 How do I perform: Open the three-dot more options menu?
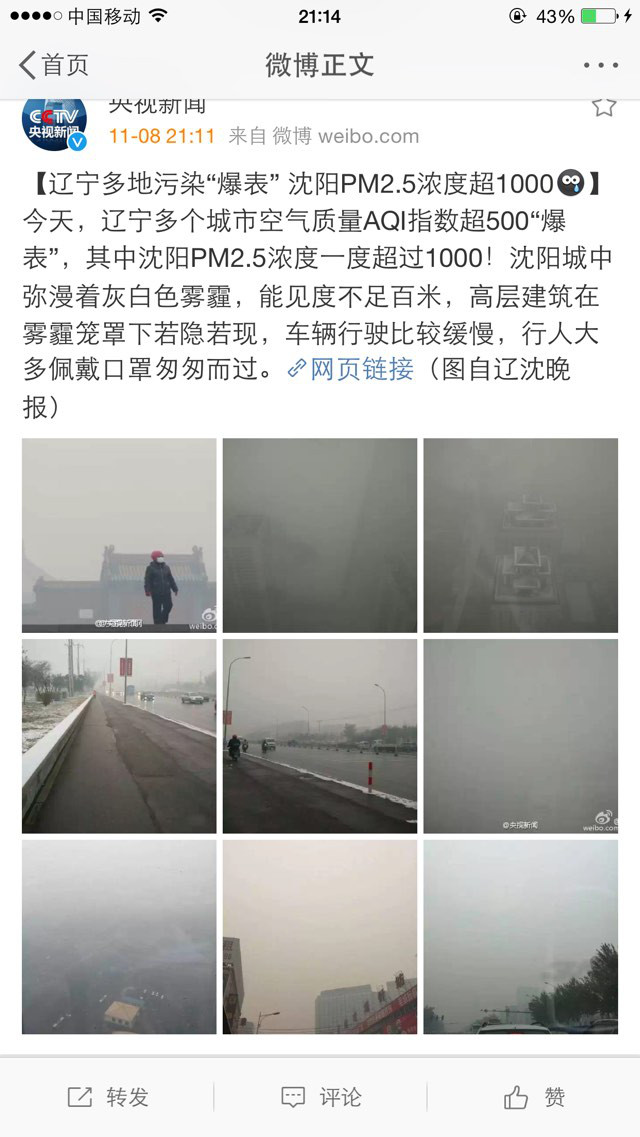pyautogui.click(x=600, y=66)
